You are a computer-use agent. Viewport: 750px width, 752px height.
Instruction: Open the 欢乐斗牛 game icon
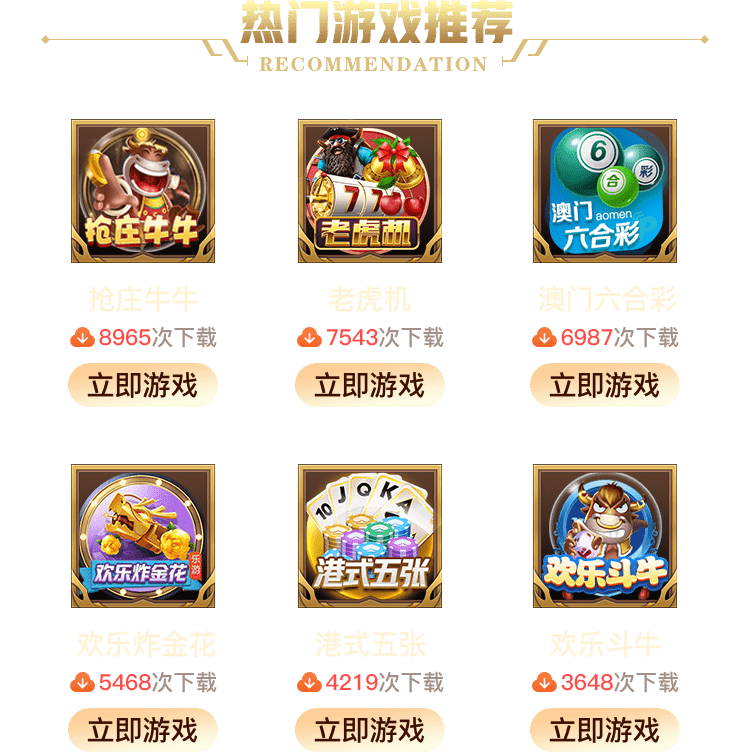coord(604,536)
